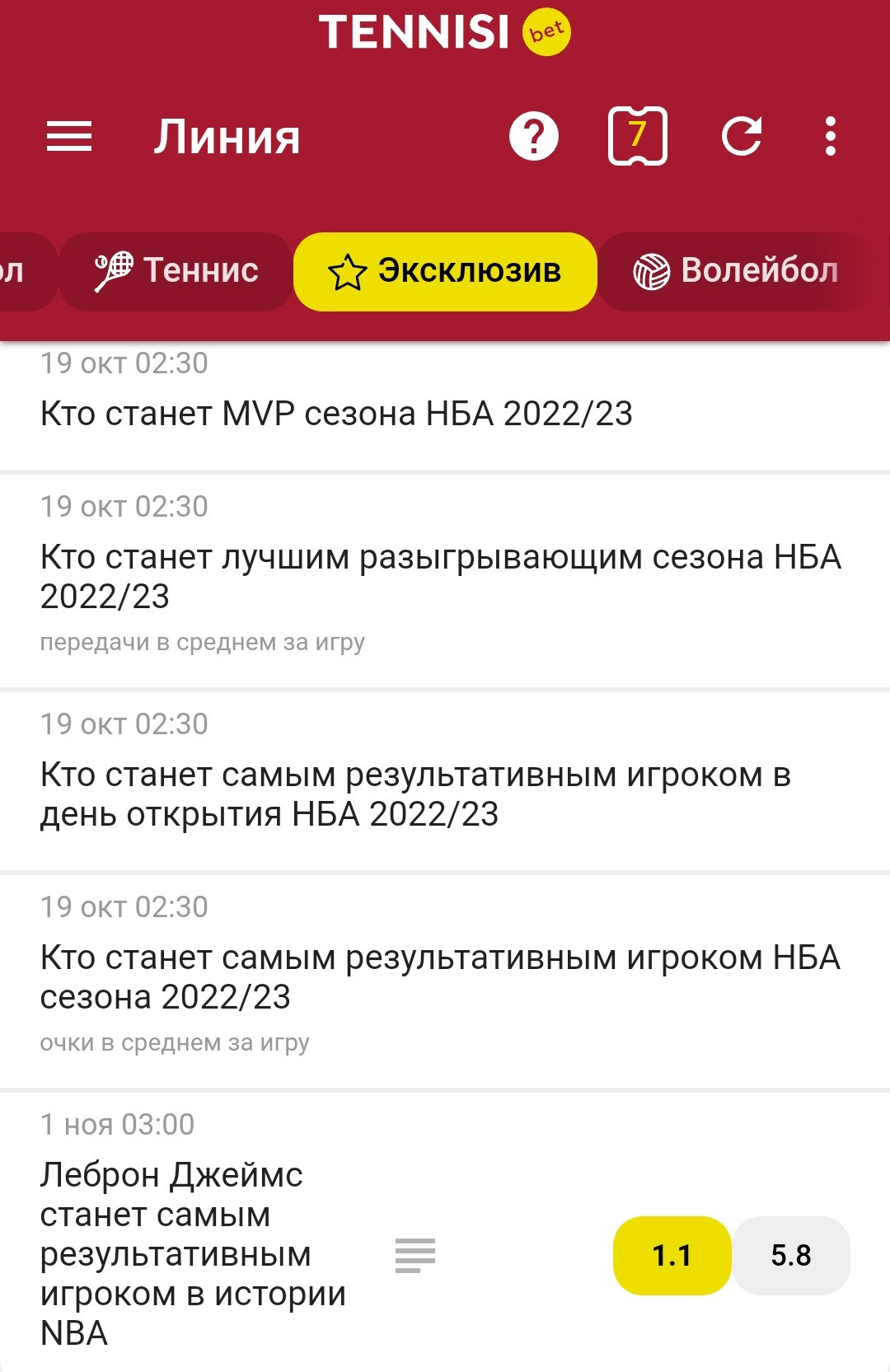This screenshot has height=1372, width=890.
Task: Select the Эксклюзив tab
Action: pos(445,271)
